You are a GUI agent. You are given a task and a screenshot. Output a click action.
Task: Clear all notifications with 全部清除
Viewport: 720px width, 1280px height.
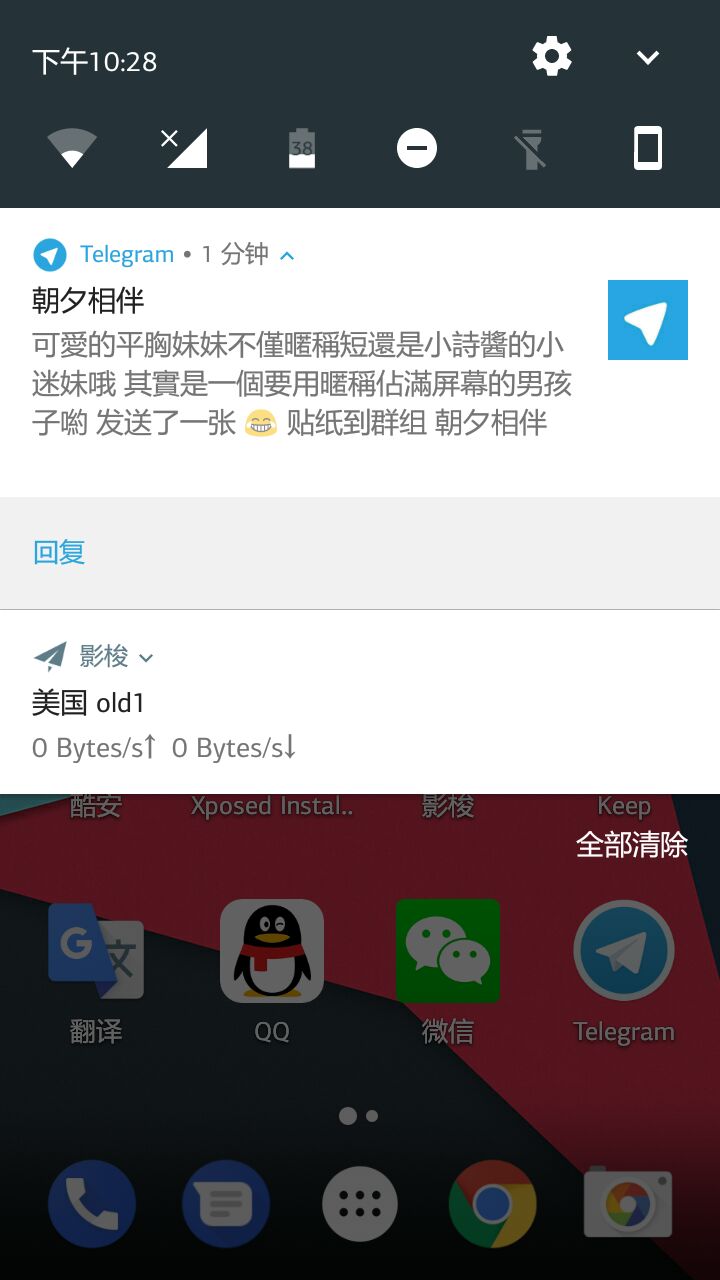pos(631,845)
